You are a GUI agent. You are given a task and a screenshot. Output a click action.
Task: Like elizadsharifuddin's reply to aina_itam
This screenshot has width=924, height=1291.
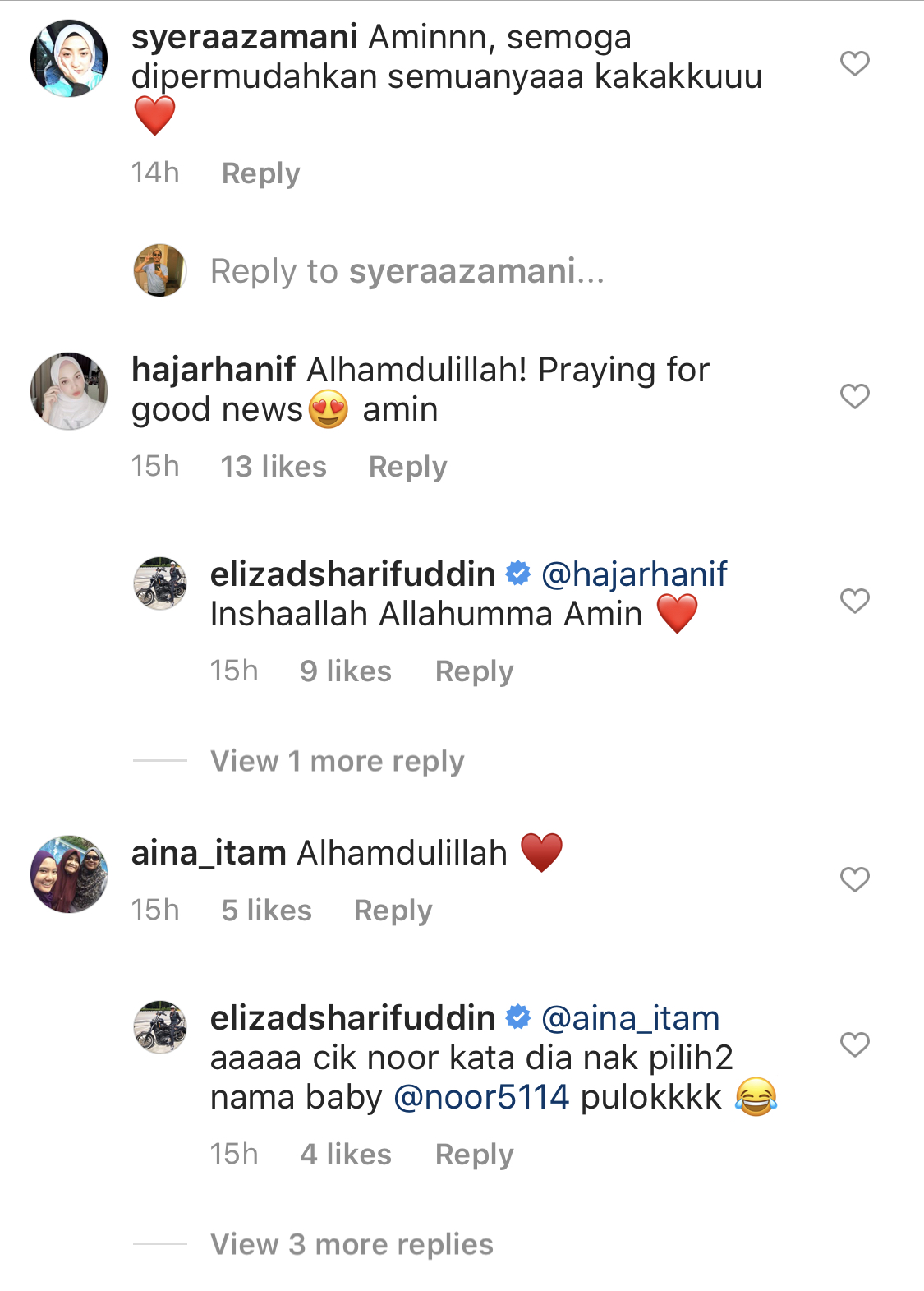tap(854, 1044)
